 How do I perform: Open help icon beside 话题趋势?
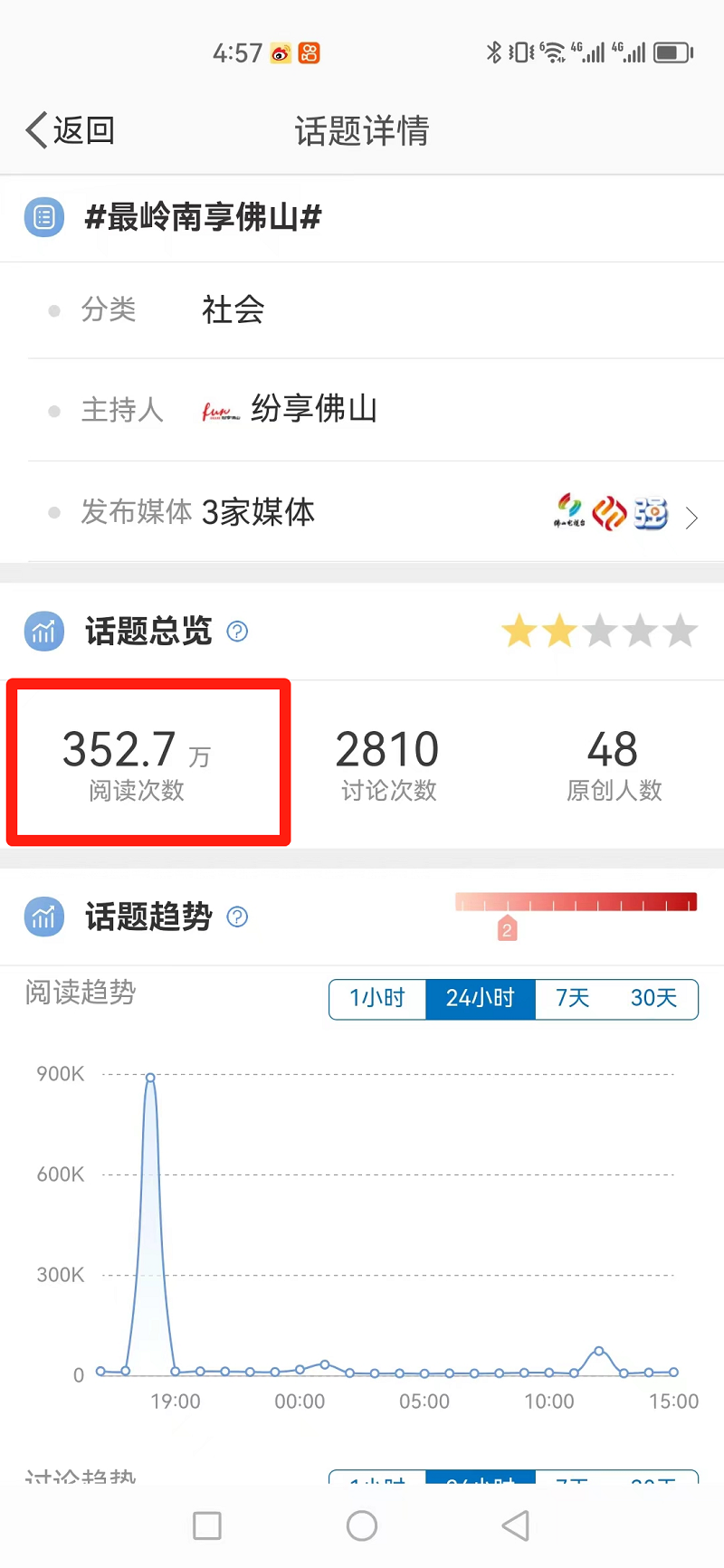(x=237, y=917)
